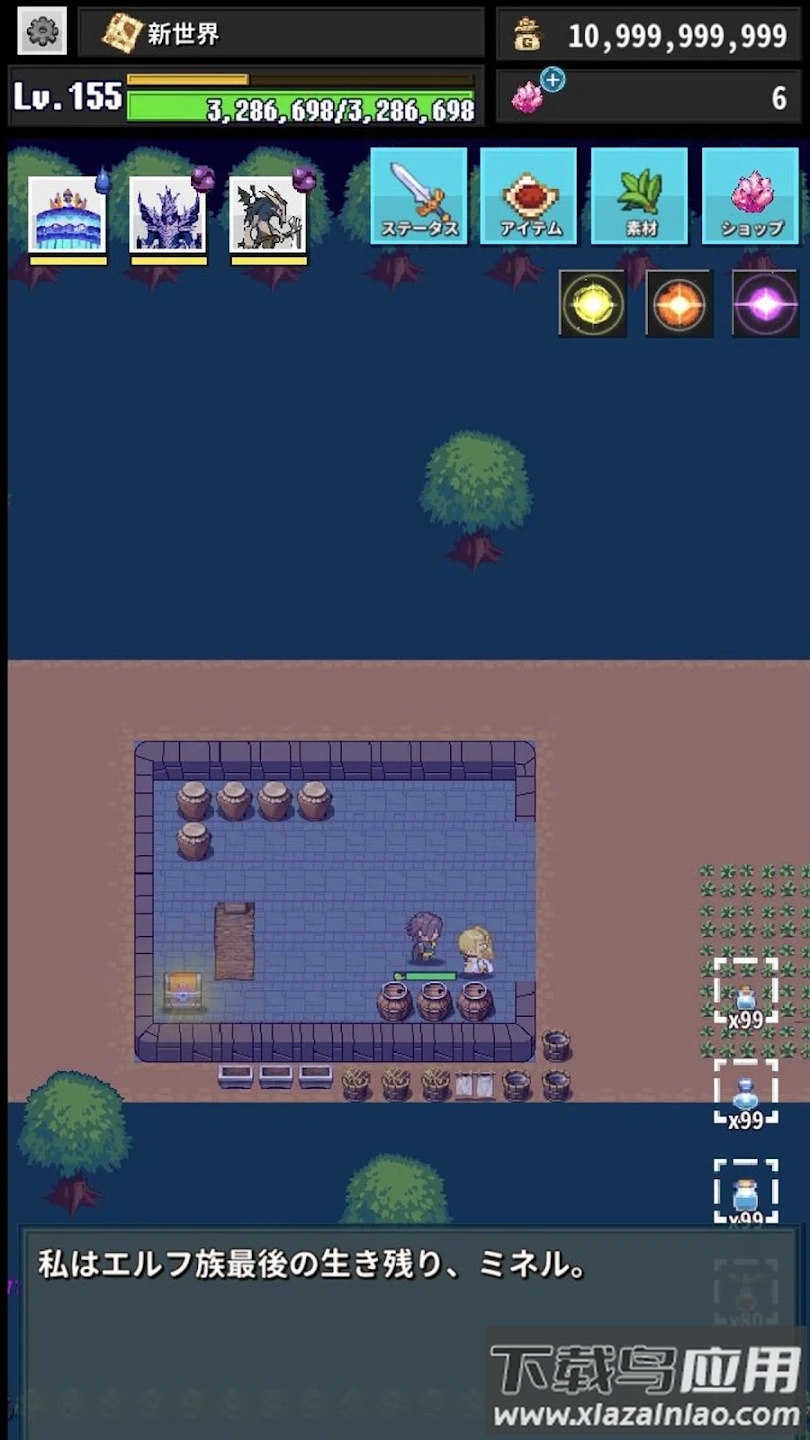Open the ショップ store
Viewport: 810px width, 1440px height.
[750, 196]
